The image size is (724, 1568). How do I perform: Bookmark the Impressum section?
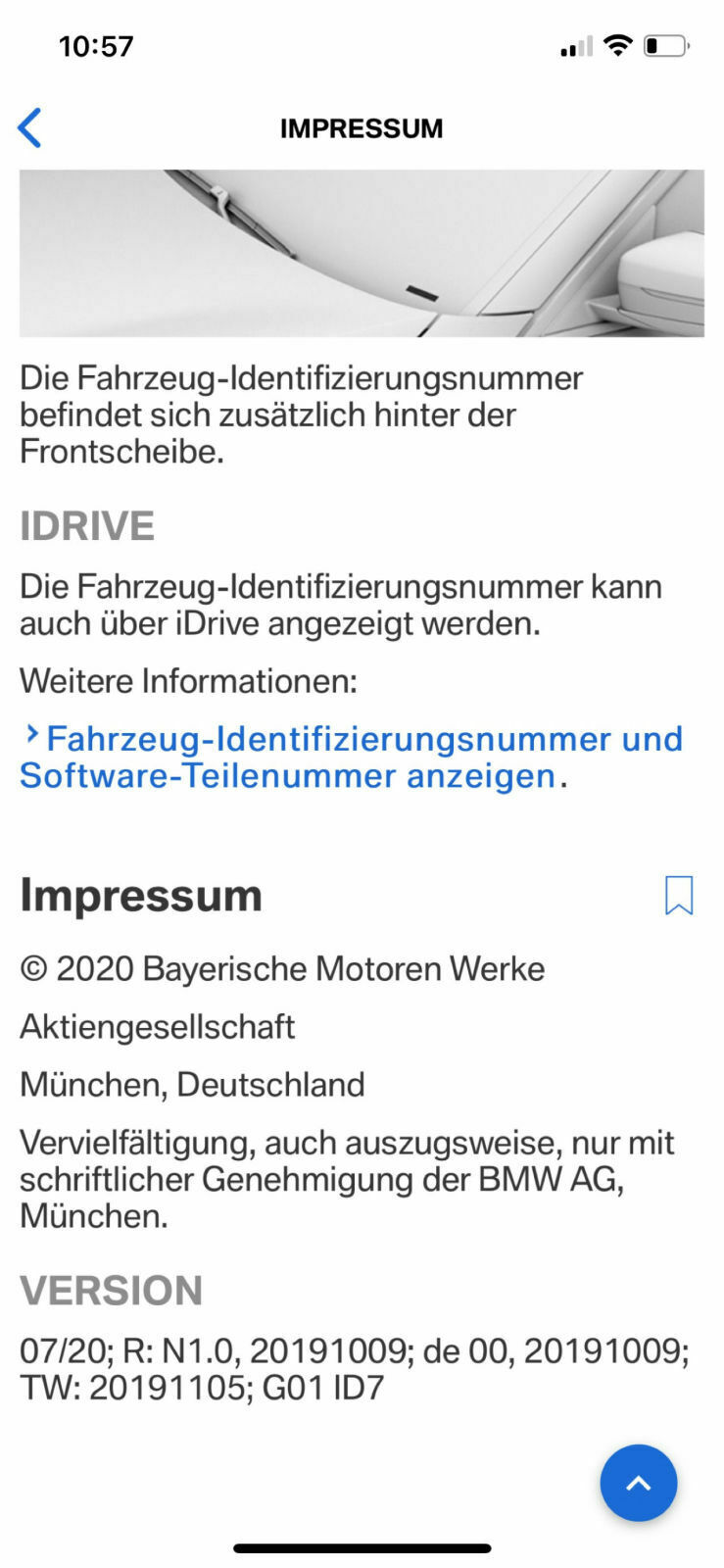(x=678, y=895)
